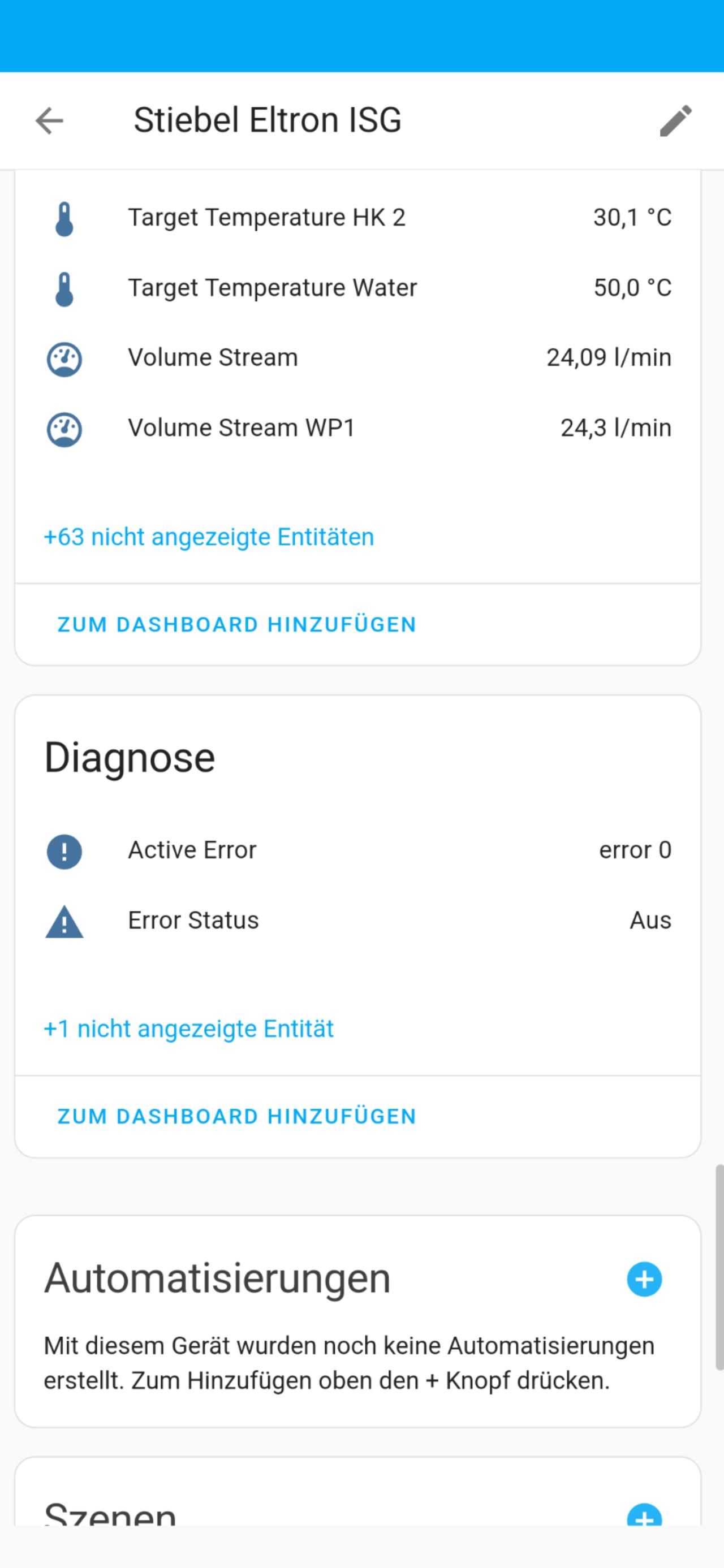This screenshot has height=1568, width=724.
Task: Open the Volume Stream 24,09 l/min entity
Action: tap(358, 358)
